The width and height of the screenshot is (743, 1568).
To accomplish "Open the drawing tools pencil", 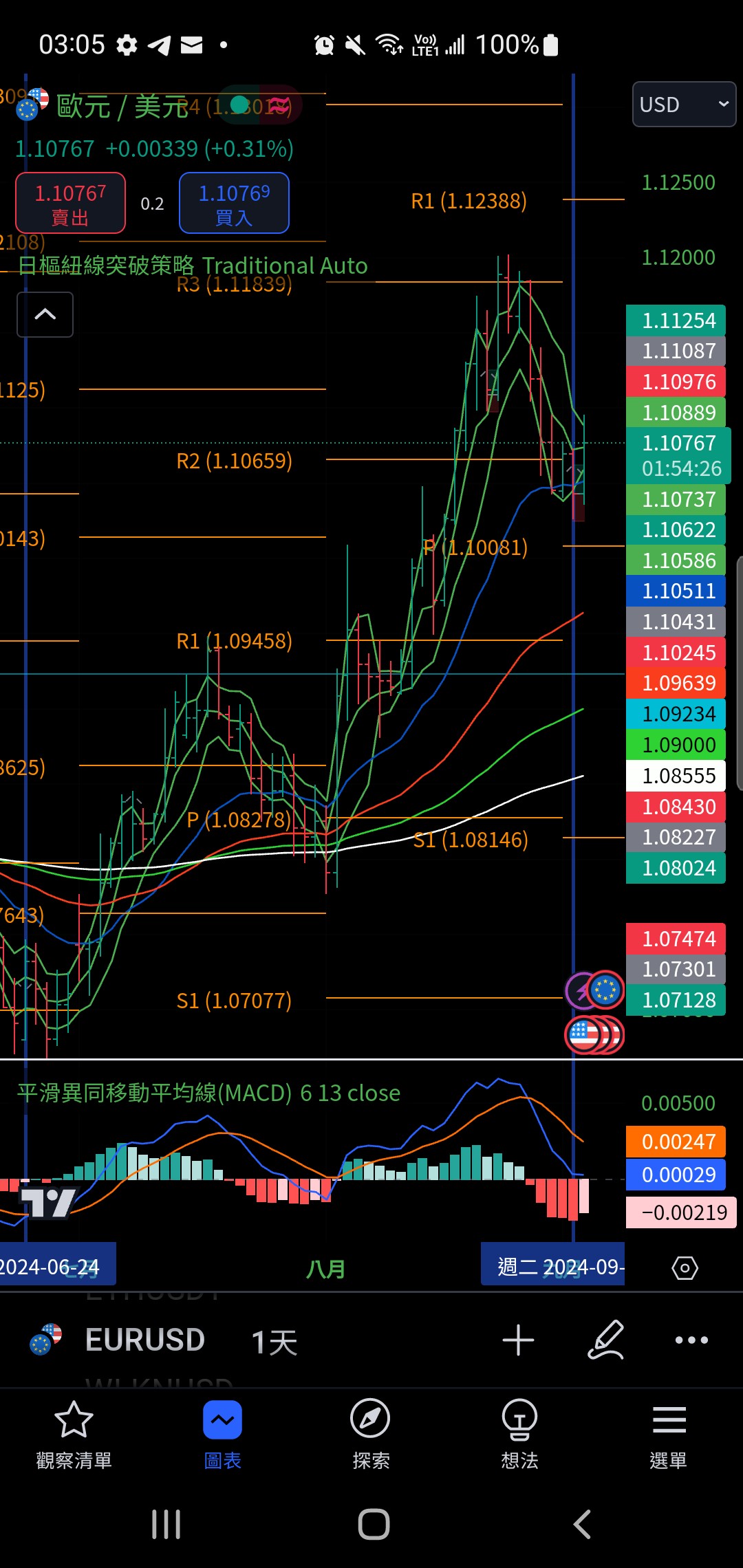I will point(606,1340).
